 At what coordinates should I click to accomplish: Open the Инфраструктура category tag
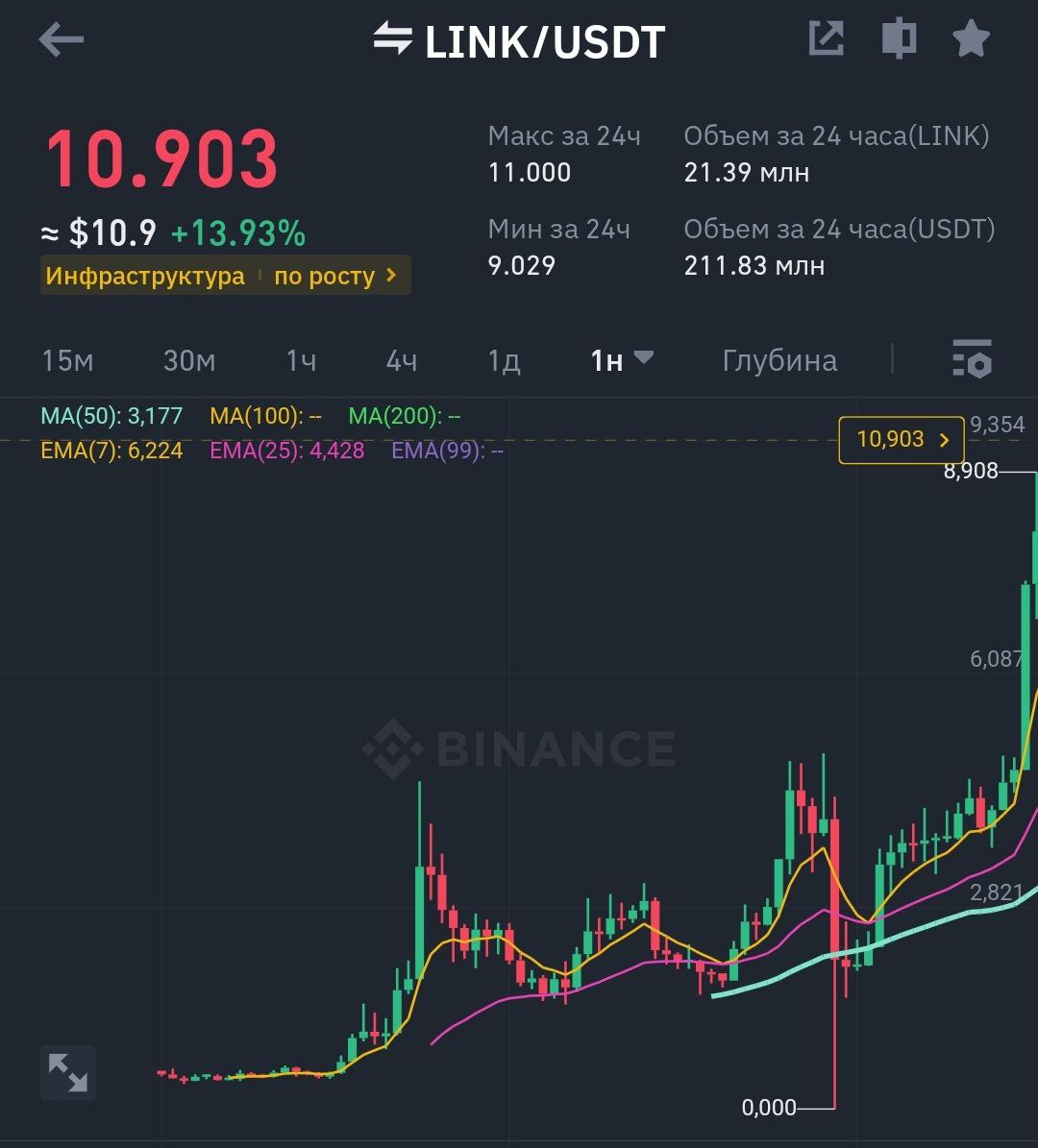[145, 276]
